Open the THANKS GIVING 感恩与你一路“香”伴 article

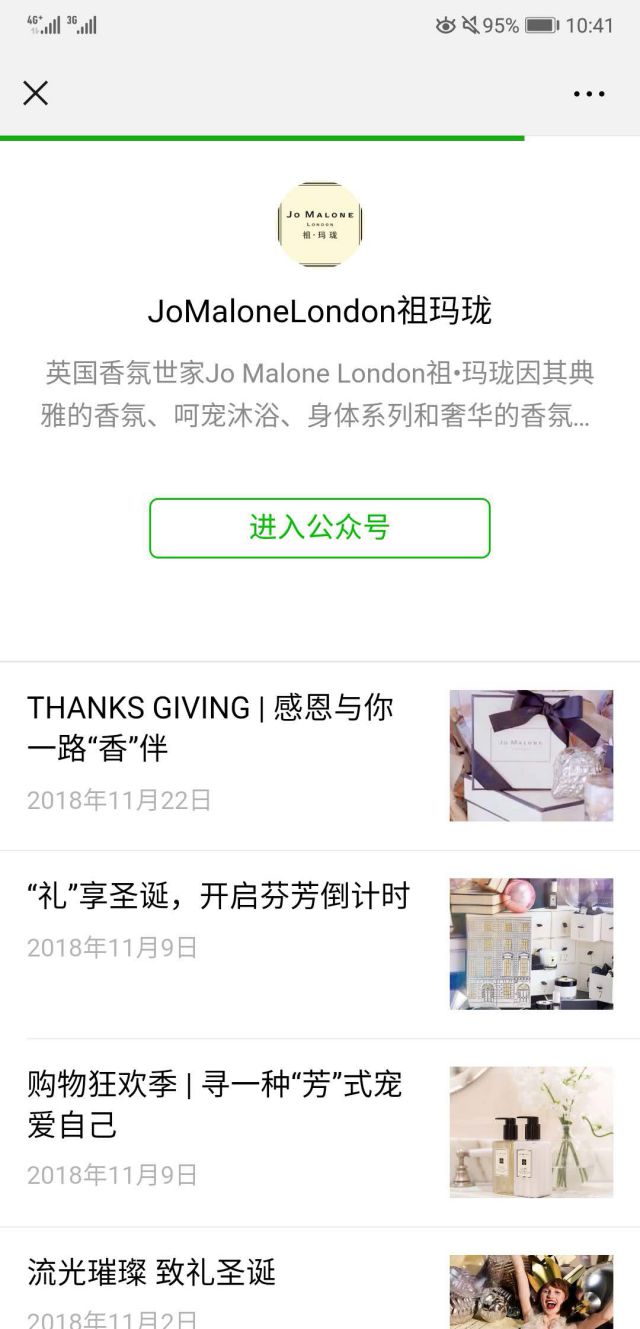[211, 728]
